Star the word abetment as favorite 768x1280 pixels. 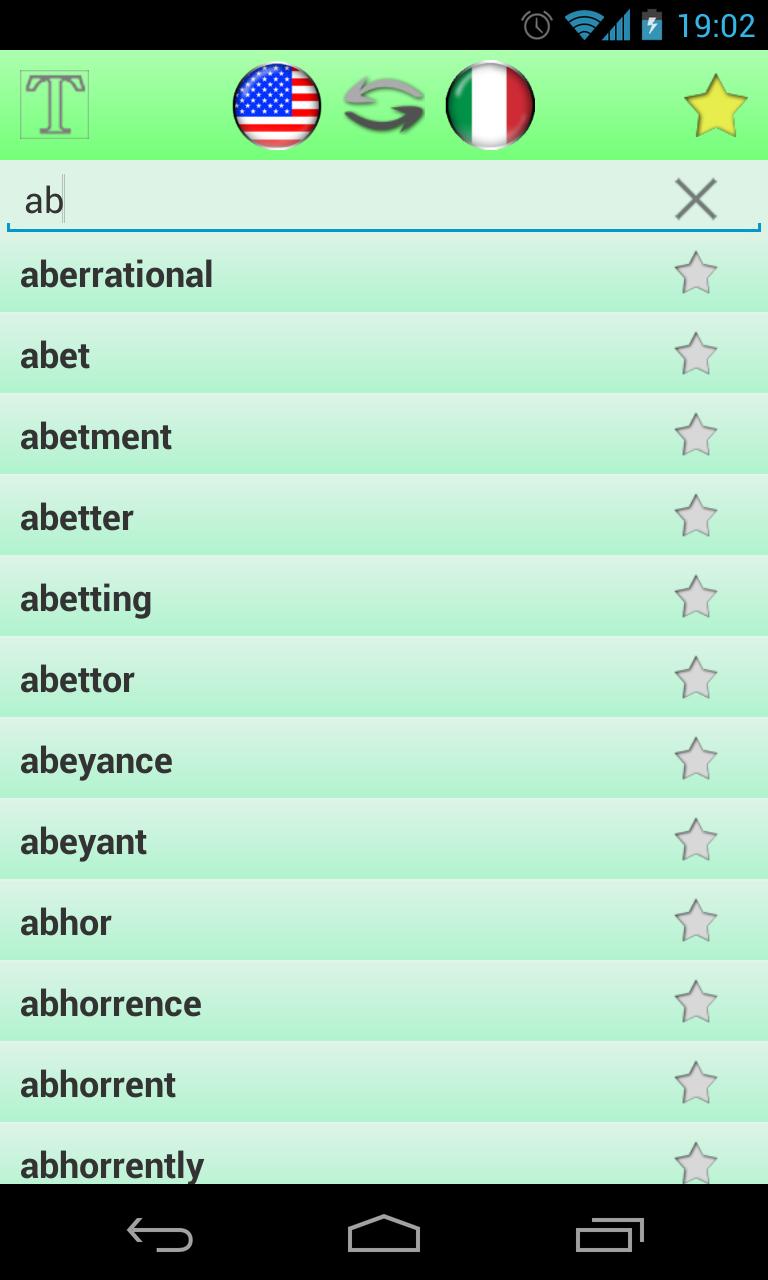[696, 435]
